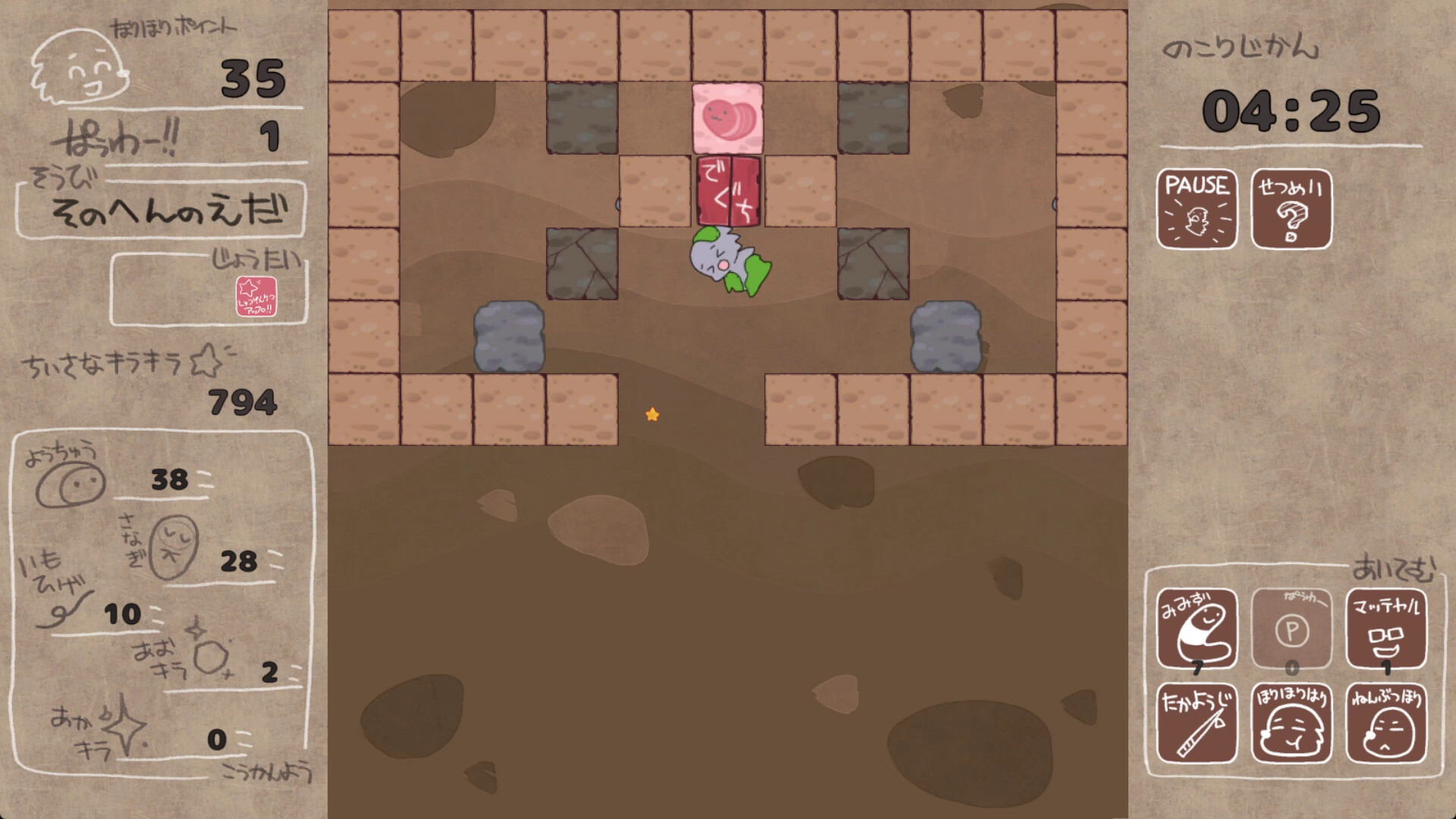Select the たかようじ toothpick item
The height and width of the screenshot is (819, 1456).
tap(1197, 723)
